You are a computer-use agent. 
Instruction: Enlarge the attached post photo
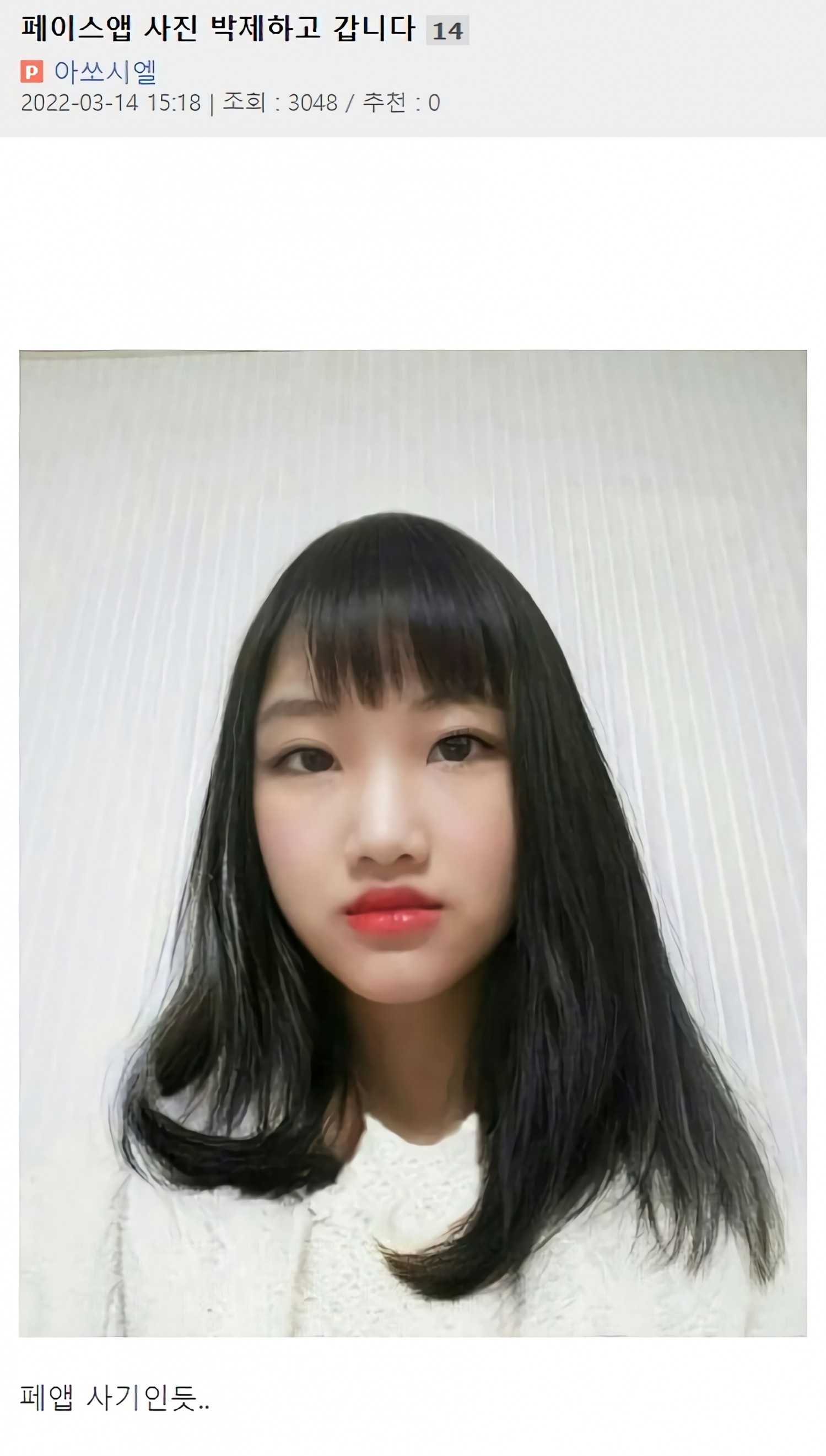pyautogui.click(x=412, y=843)
